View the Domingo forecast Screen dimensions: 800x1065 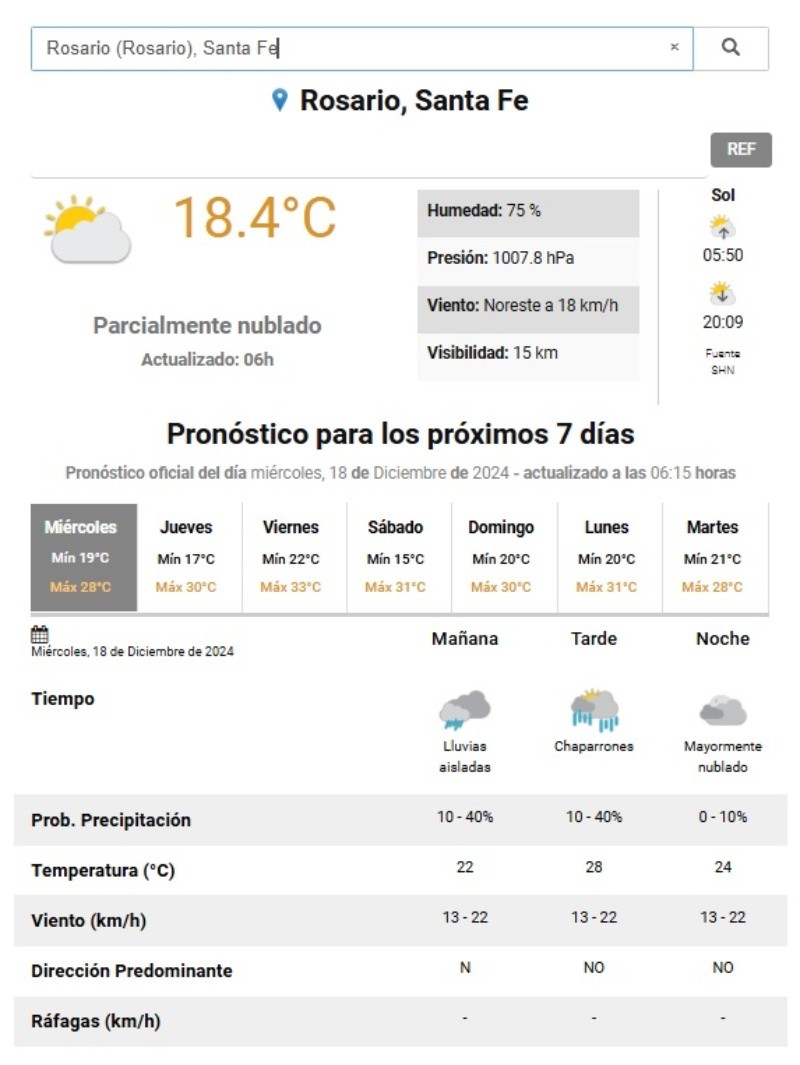point(501,556)
